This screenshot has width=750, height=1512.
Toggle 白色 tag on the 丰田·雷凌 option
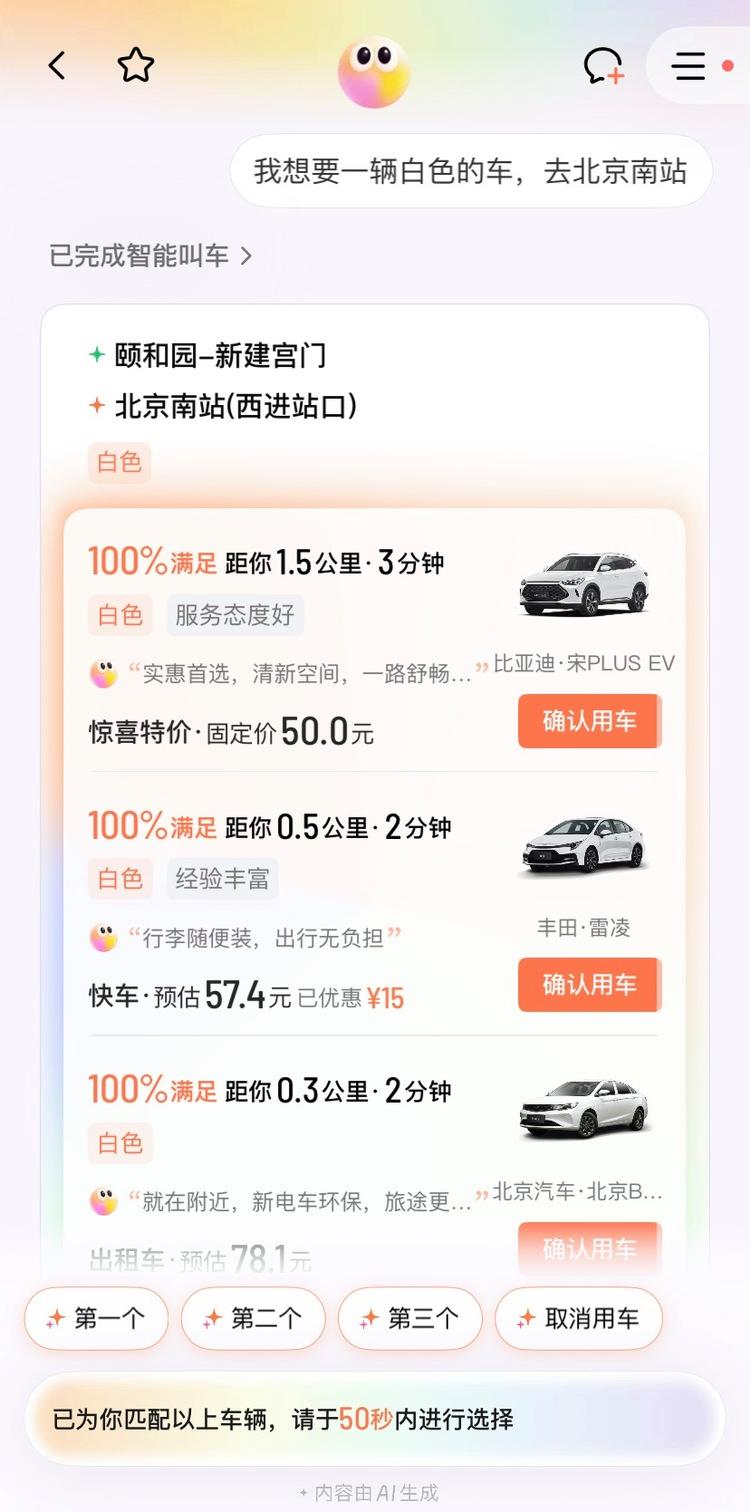[120, 879]
